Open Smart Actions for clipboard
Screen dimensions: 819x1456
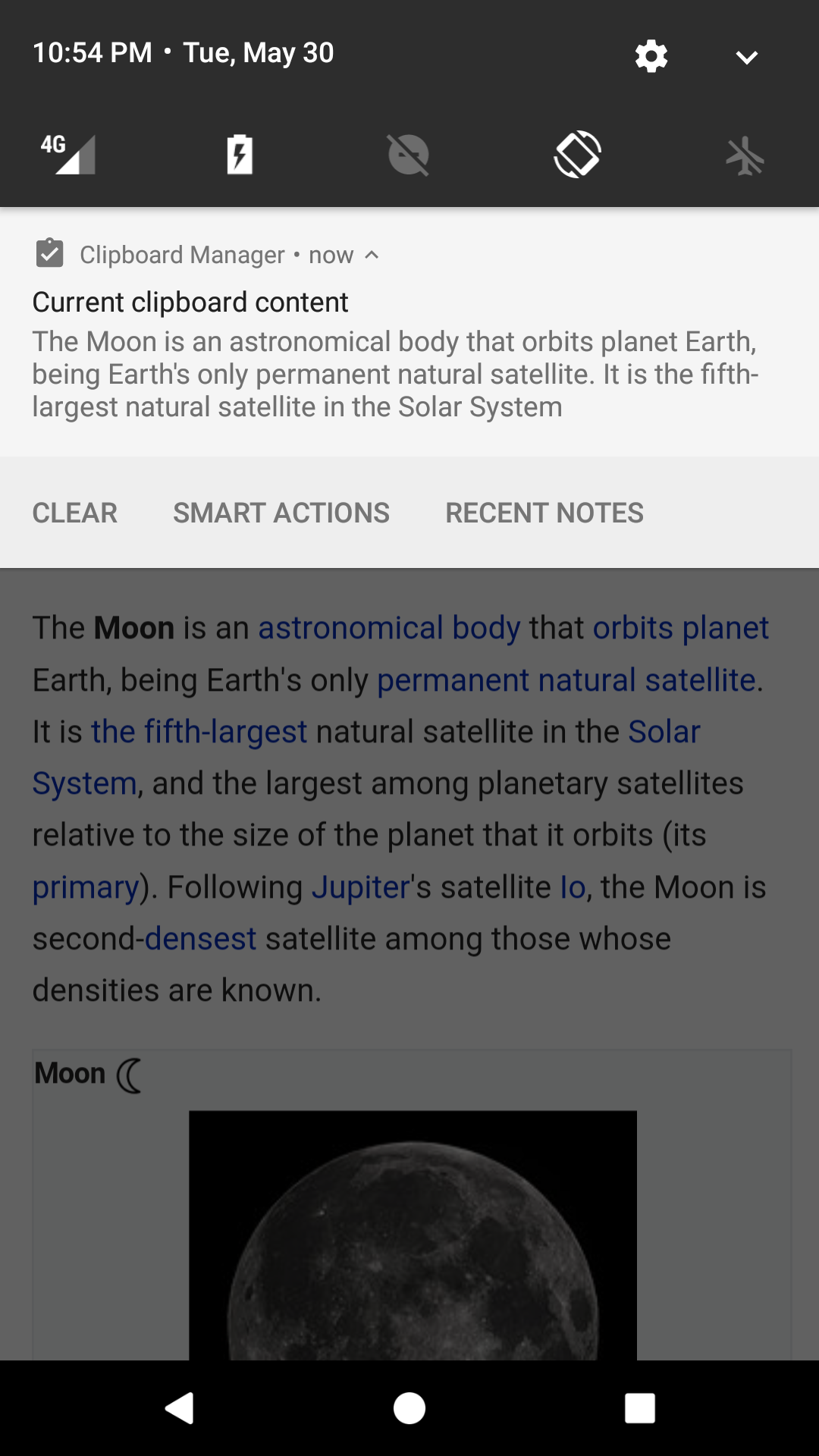coord(281,513)
